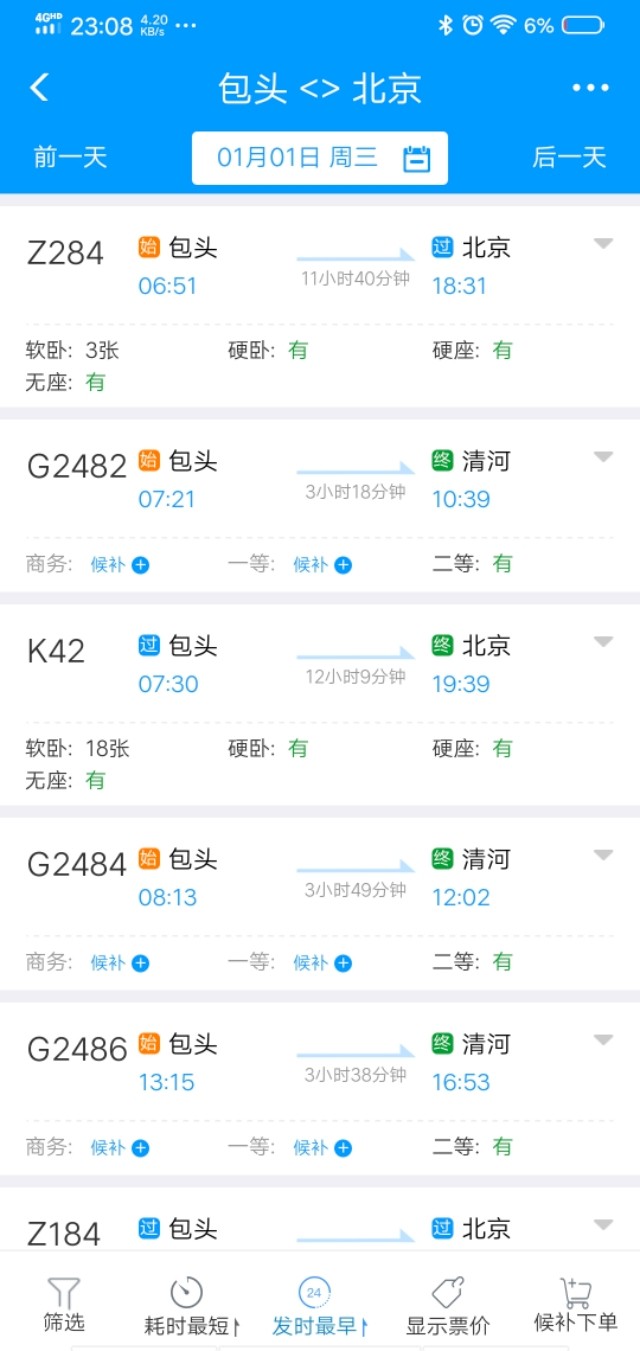Open the 筛选 filter options
The height and width of the screenshot is (1351, 640).
click(x=64, y=1304)
